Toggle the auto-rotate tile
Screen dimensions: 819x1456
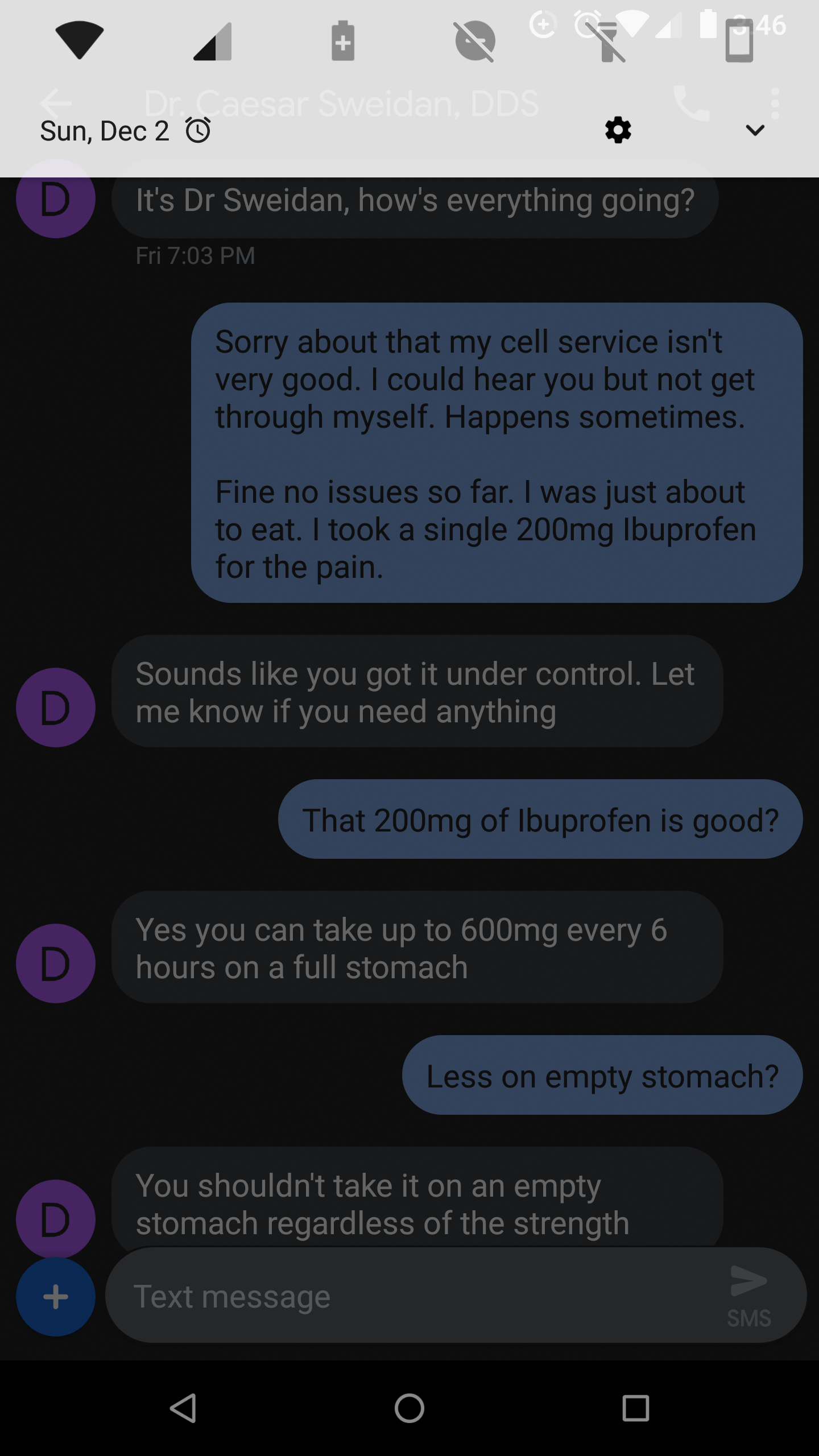(x=739, y=41)
